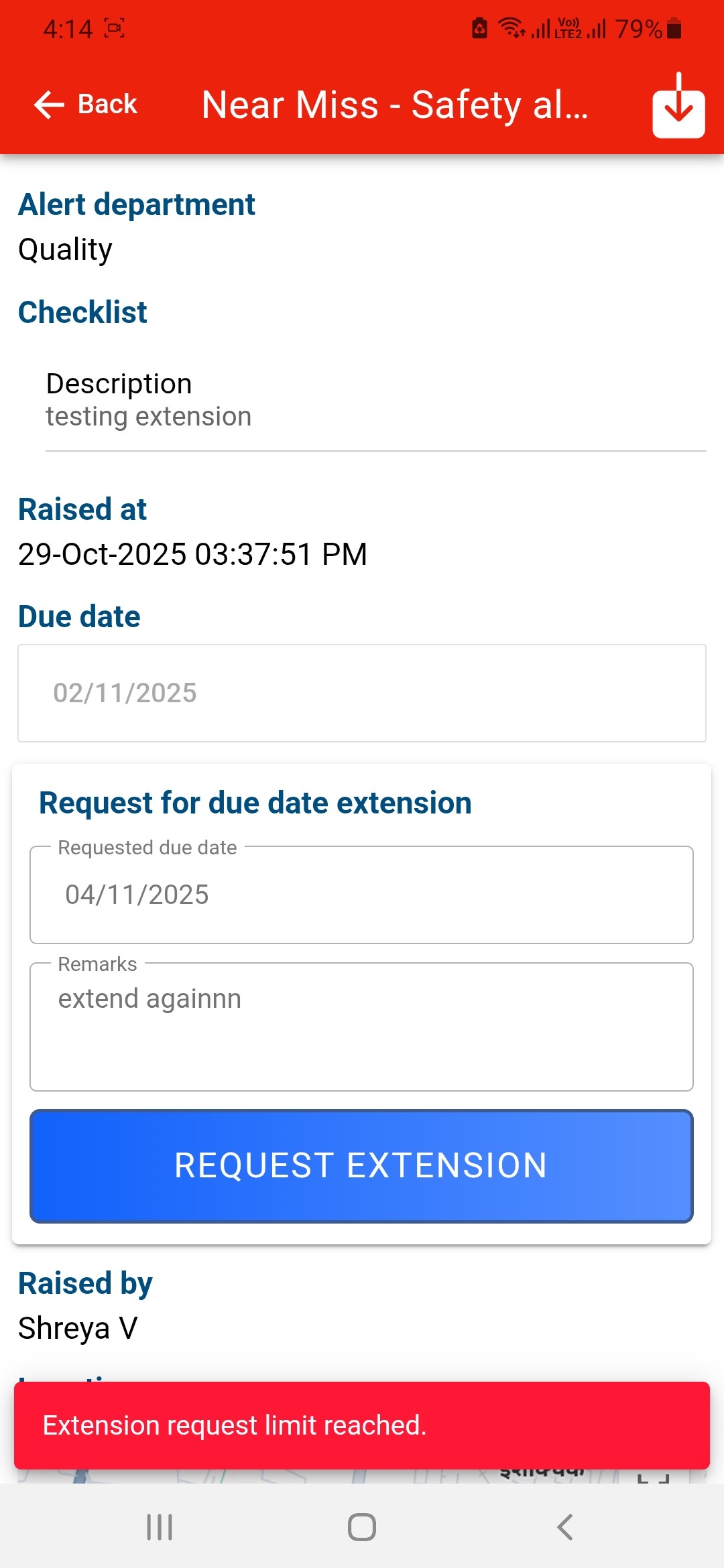Go to the system home screen

(362, 1527)
